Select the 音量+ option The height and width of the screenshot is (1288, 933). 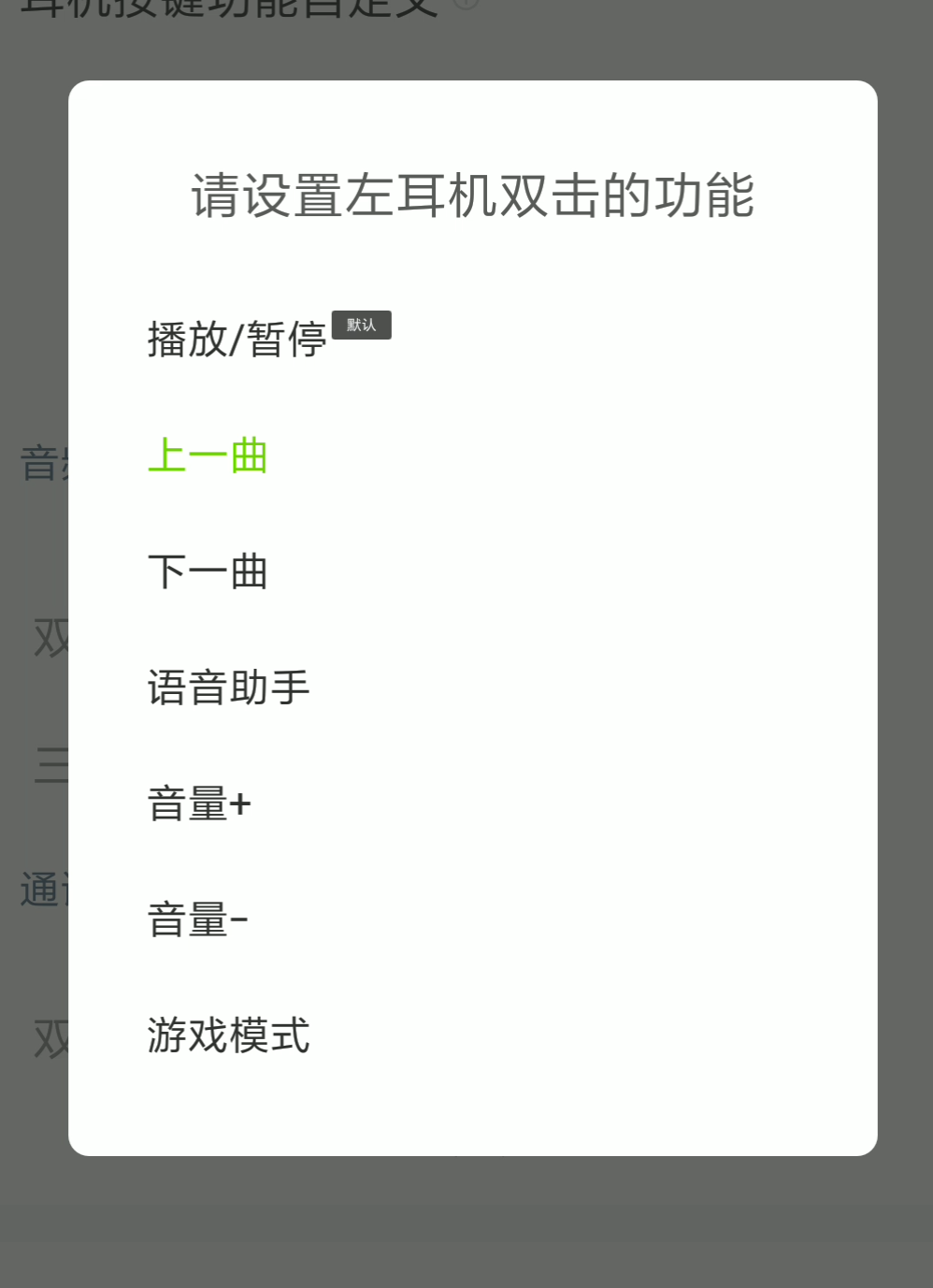click(x=199, y=804)
